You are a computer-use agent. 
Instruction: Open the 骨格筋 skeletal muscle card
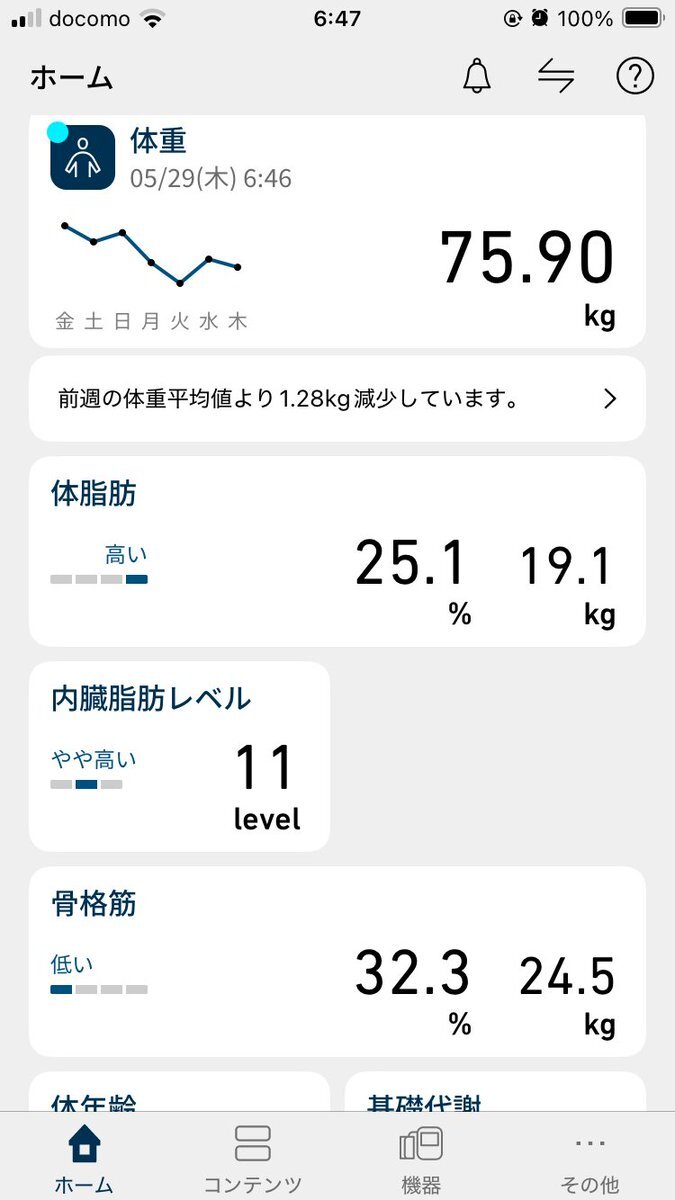point(337,962)
